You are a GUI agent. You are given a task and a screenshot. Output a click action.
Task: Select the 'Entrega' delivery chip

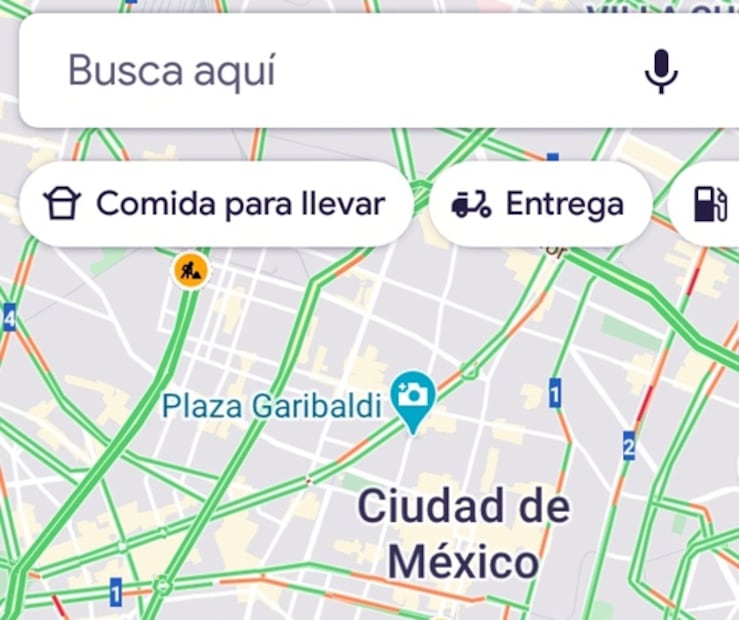541,204
